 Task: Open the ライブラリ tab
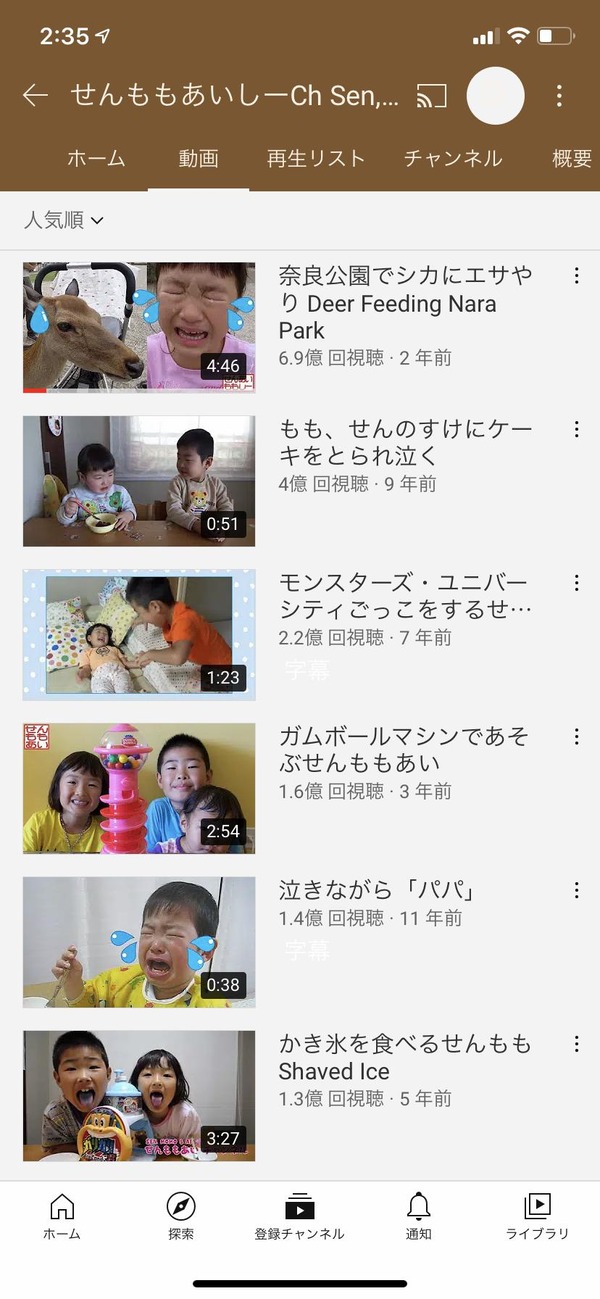pos(537,1216)
